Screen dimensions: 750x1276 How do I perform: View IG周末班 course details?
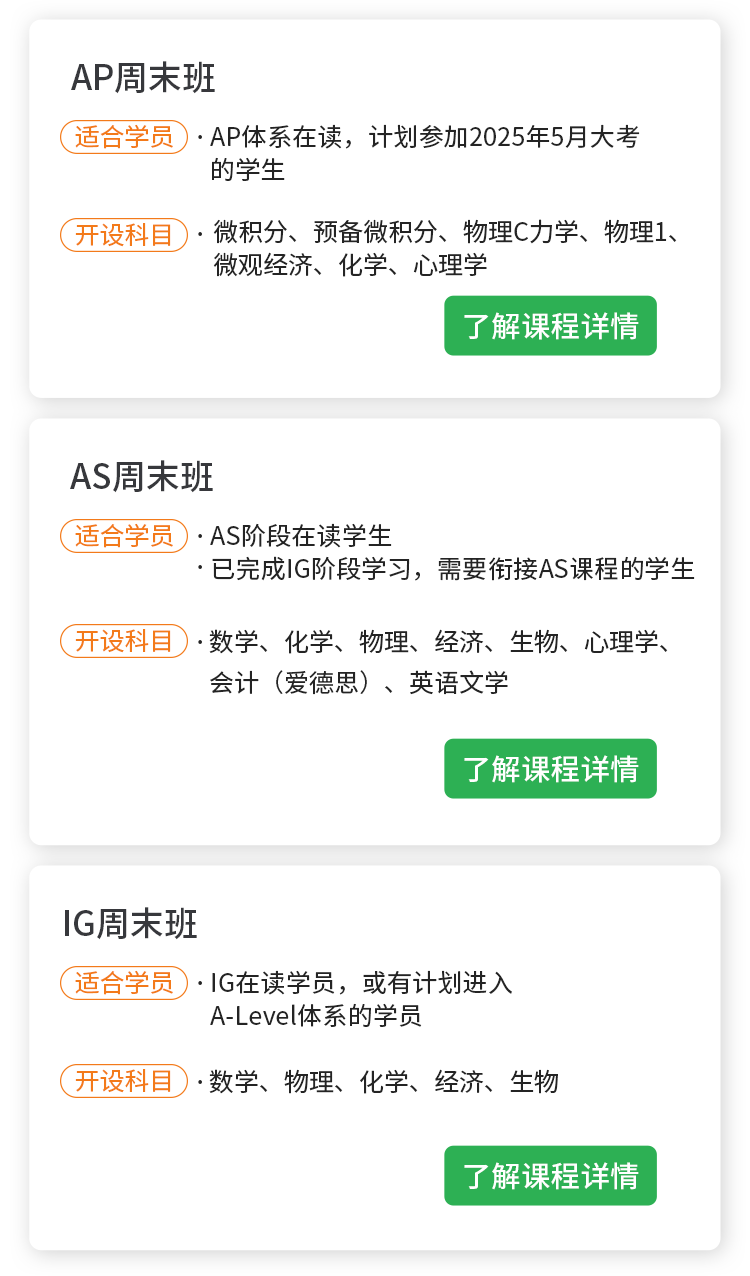[550, 1176]
